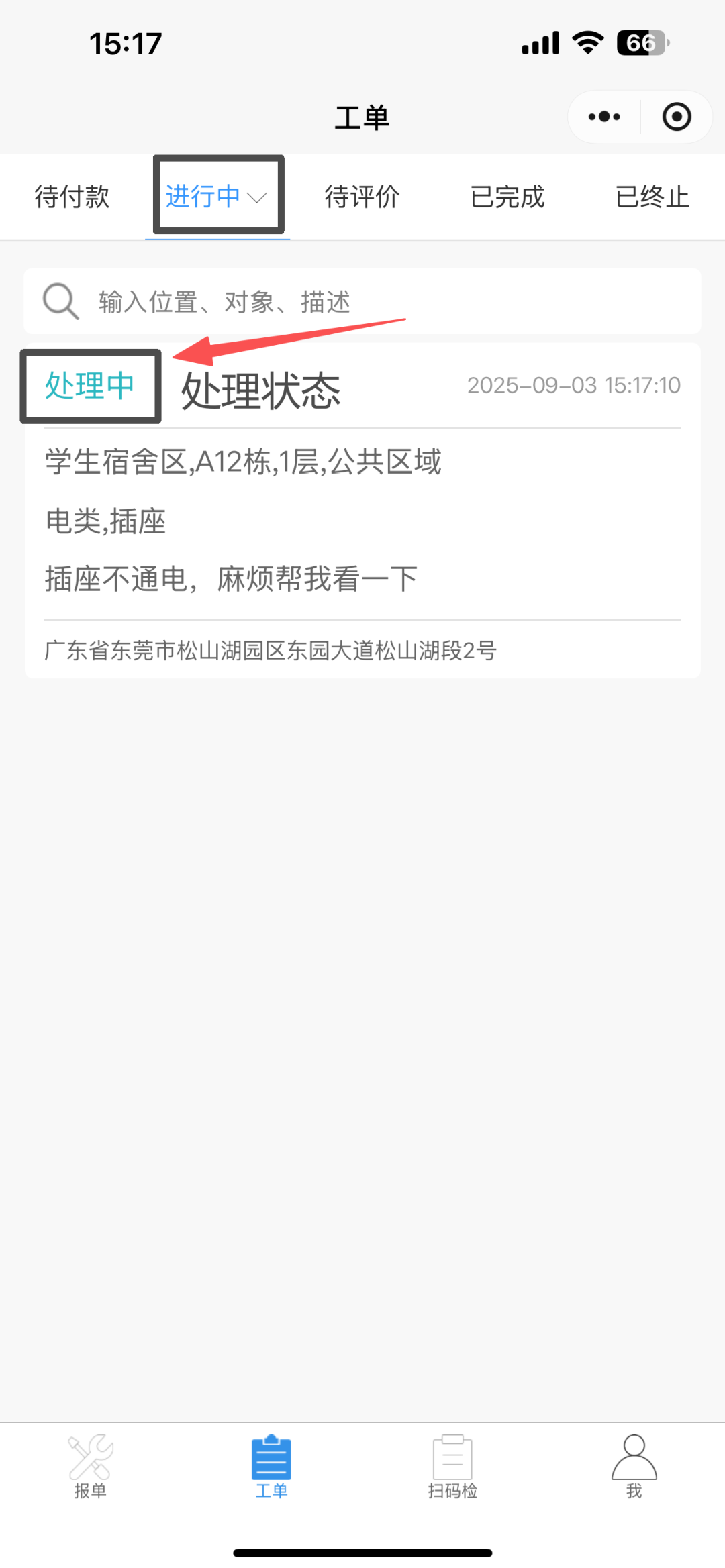Open the 扫码检 bottom tab

tap(453, 1467)
